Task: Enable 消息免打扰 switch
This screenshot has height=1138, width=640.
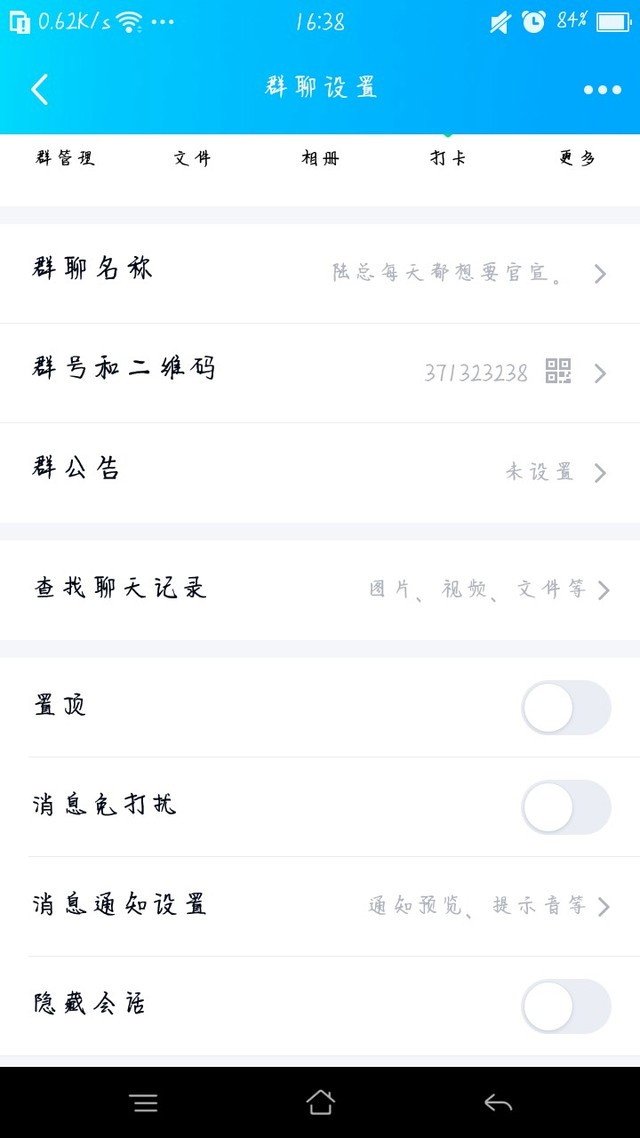Action: click(566, 806)
